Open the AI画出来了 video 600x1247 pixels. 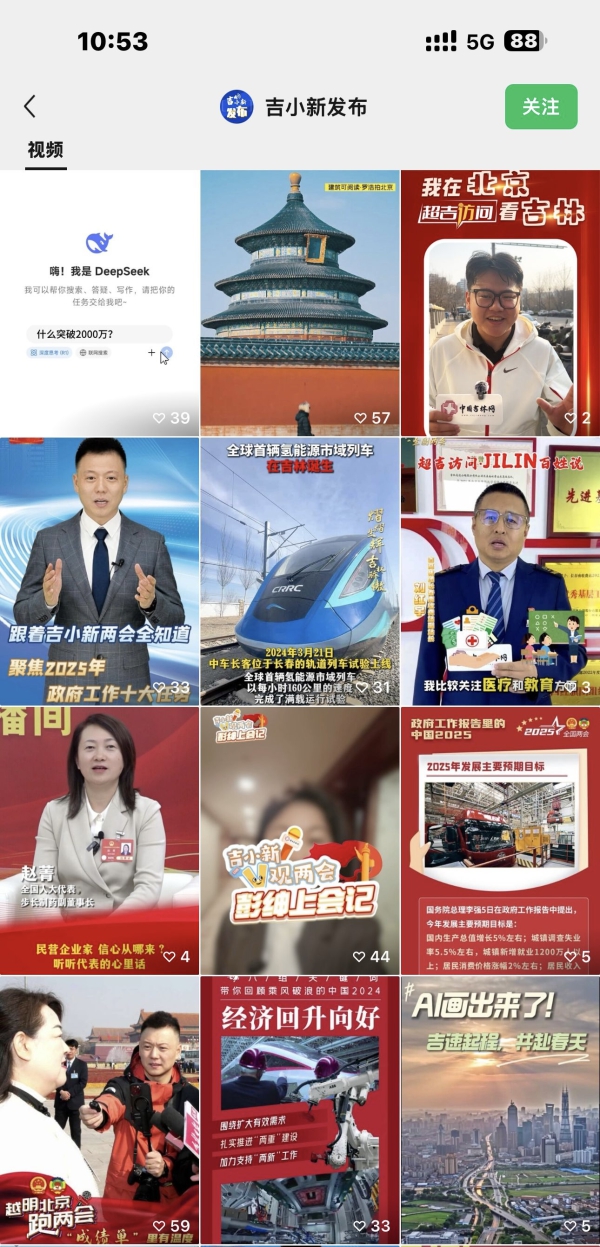click(x=500, y=1110)
